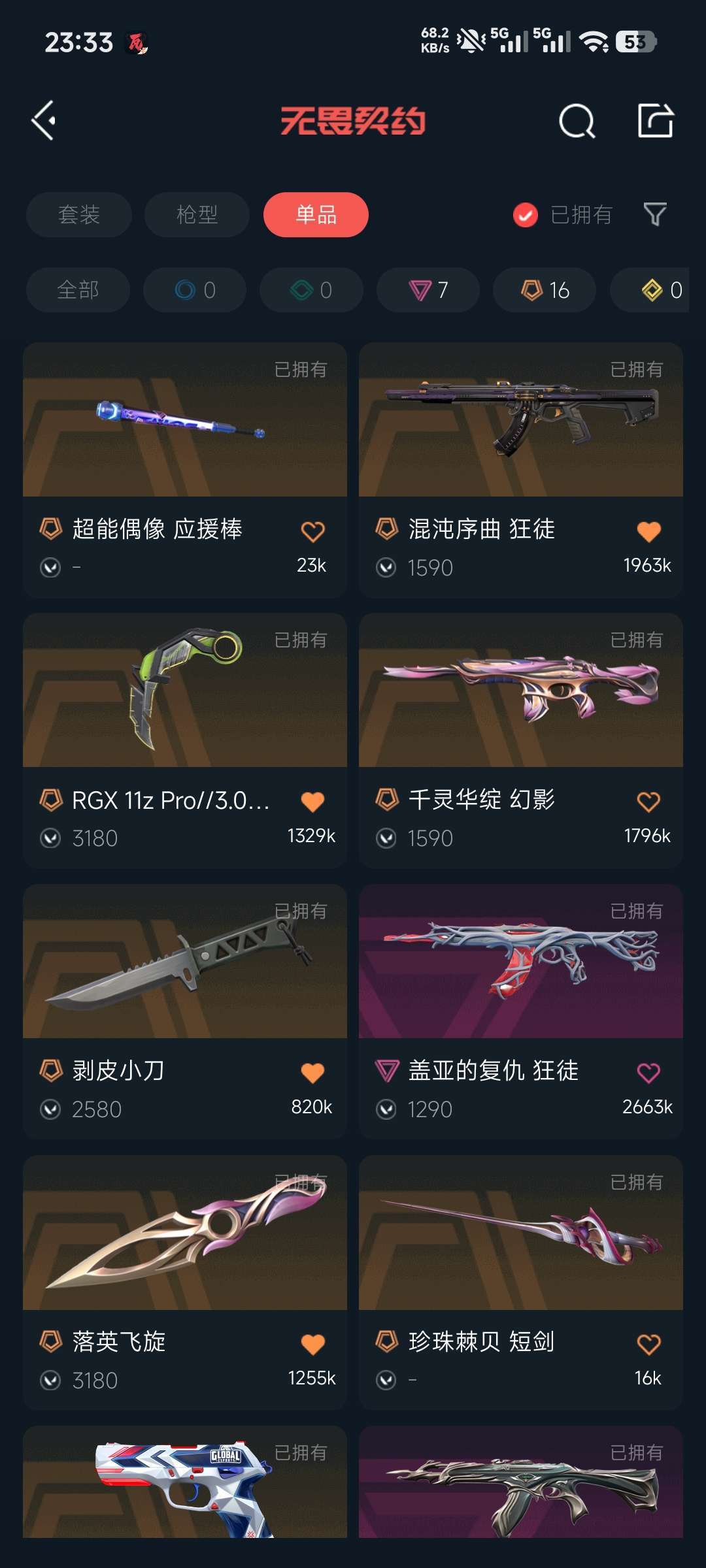Tap the back arrow
The height and width of the screenshot is (1568, 706).
point(44,122)
